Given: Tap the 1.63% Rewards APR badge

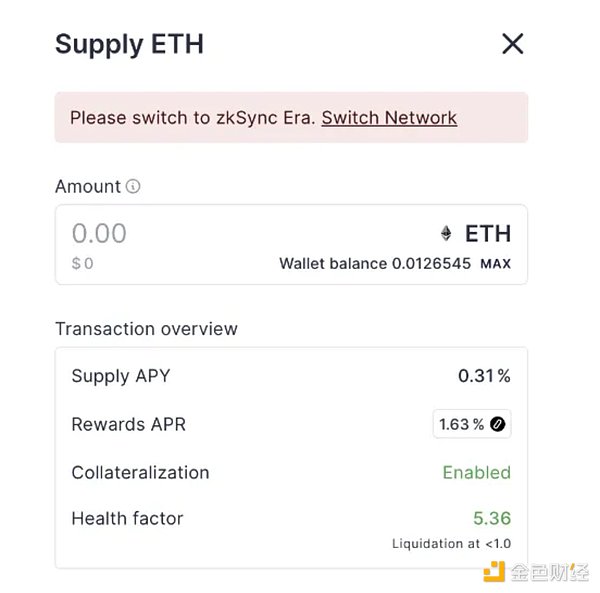Looking at the screenshot, I should click(x=472, y=425).
